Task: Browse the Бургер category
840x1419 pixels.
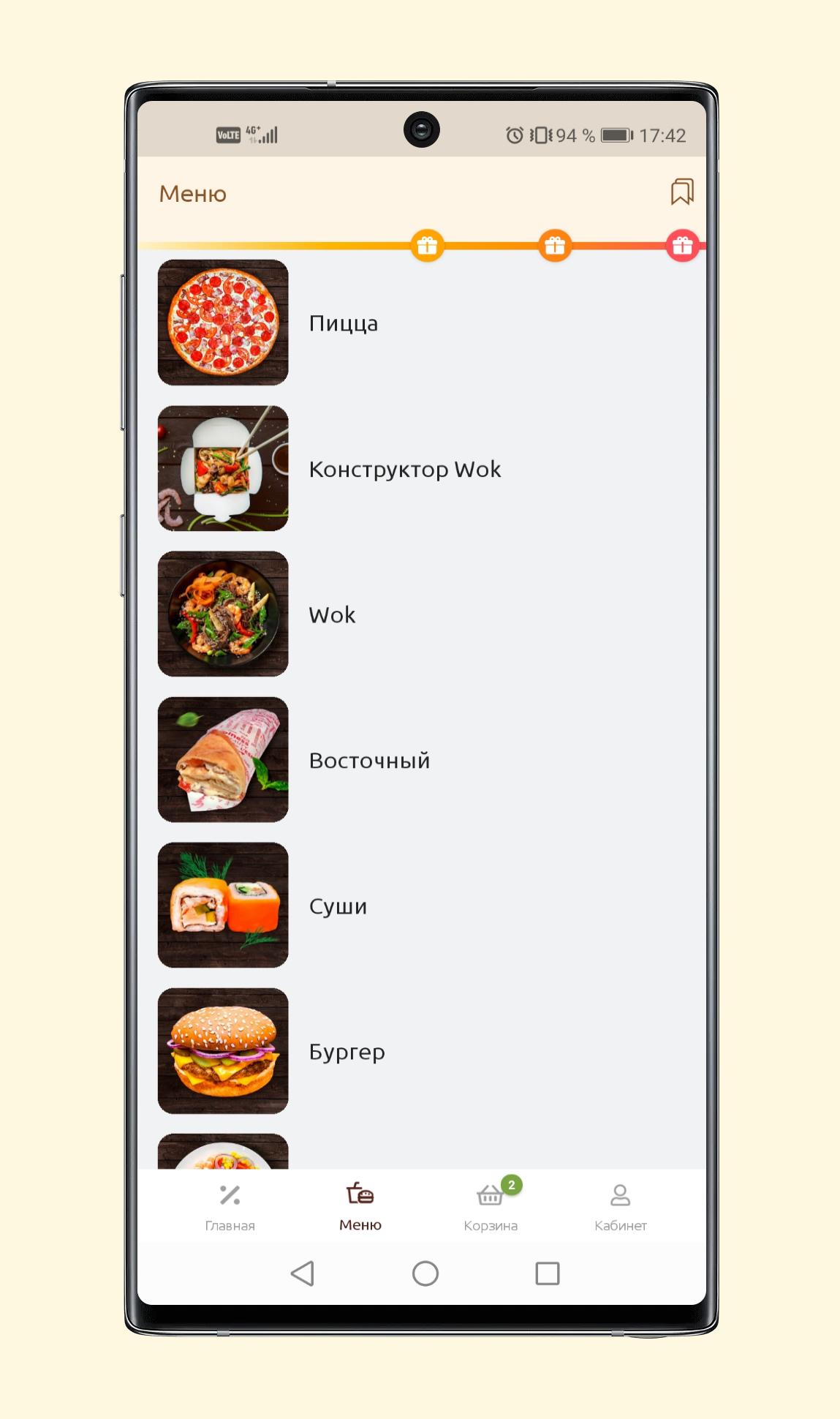Action: tap(422, 1051)
